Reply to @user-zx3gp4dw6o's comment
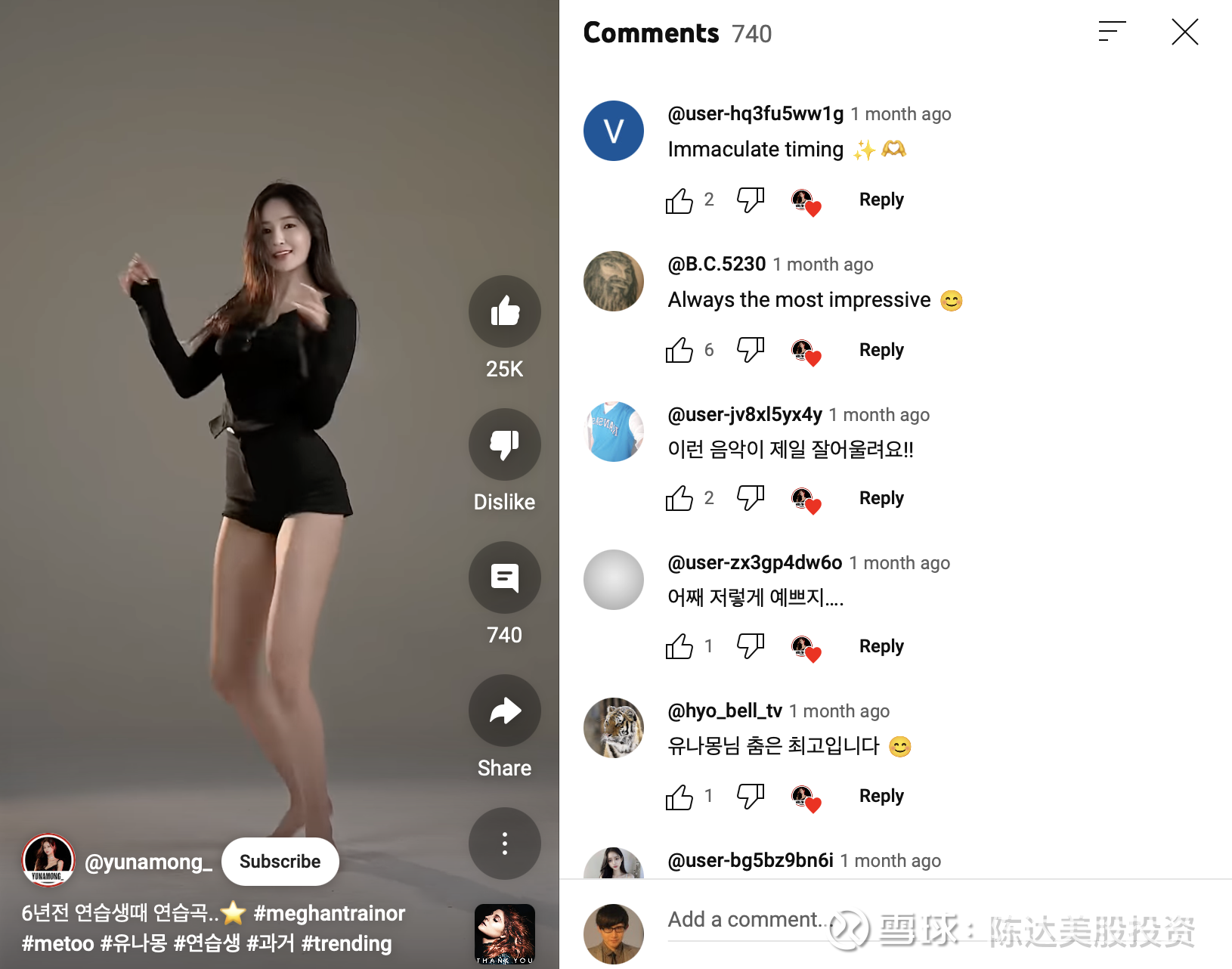 click(881, 646)
